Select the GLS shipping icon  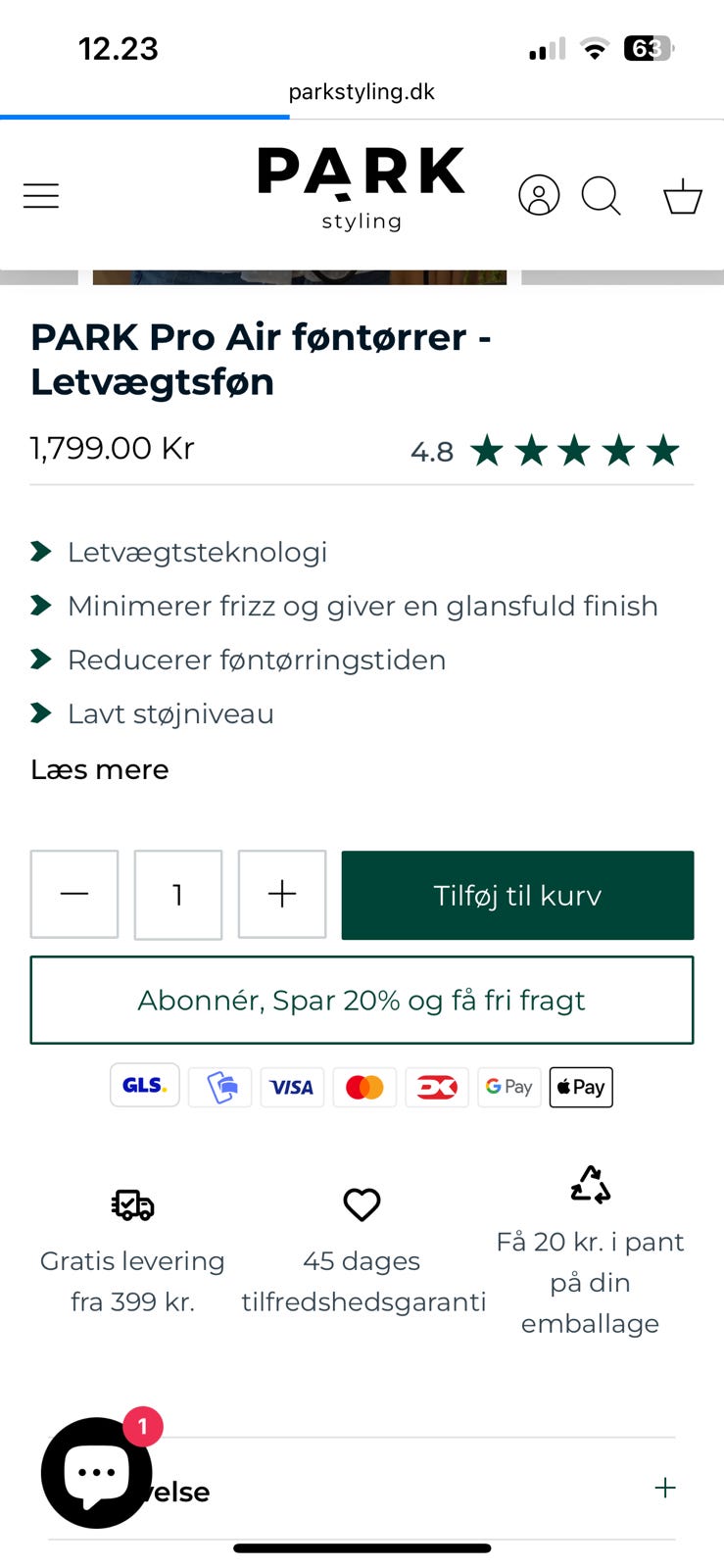144,1086
